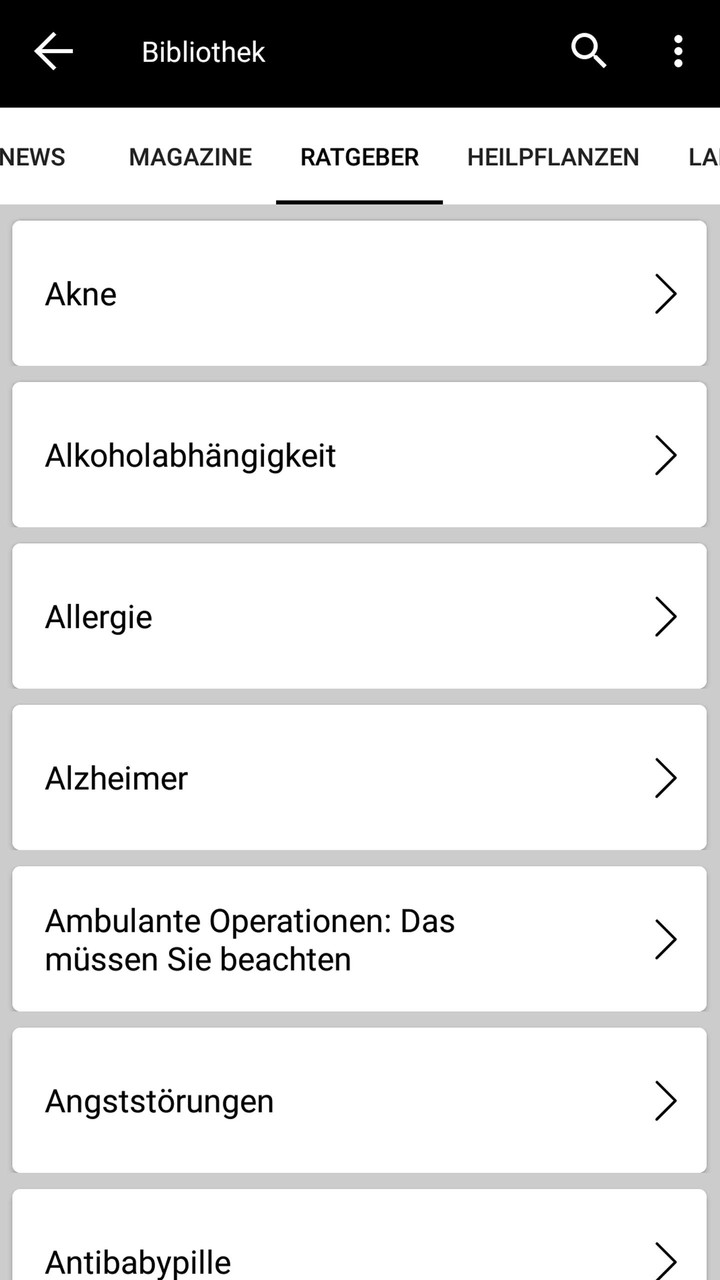Expand the Alzheimer guide entry
The image size is (720, 1280).
tap(360, 777)
